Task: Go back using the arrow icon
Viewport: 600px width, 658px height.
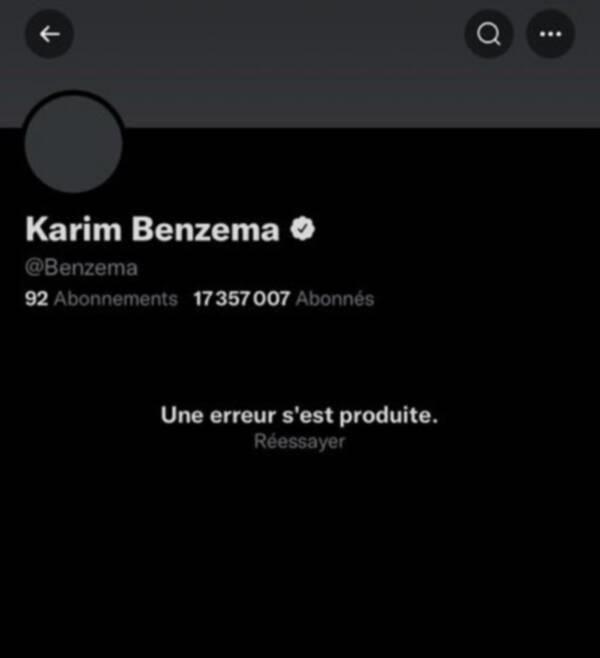Action: pos(49,34)
